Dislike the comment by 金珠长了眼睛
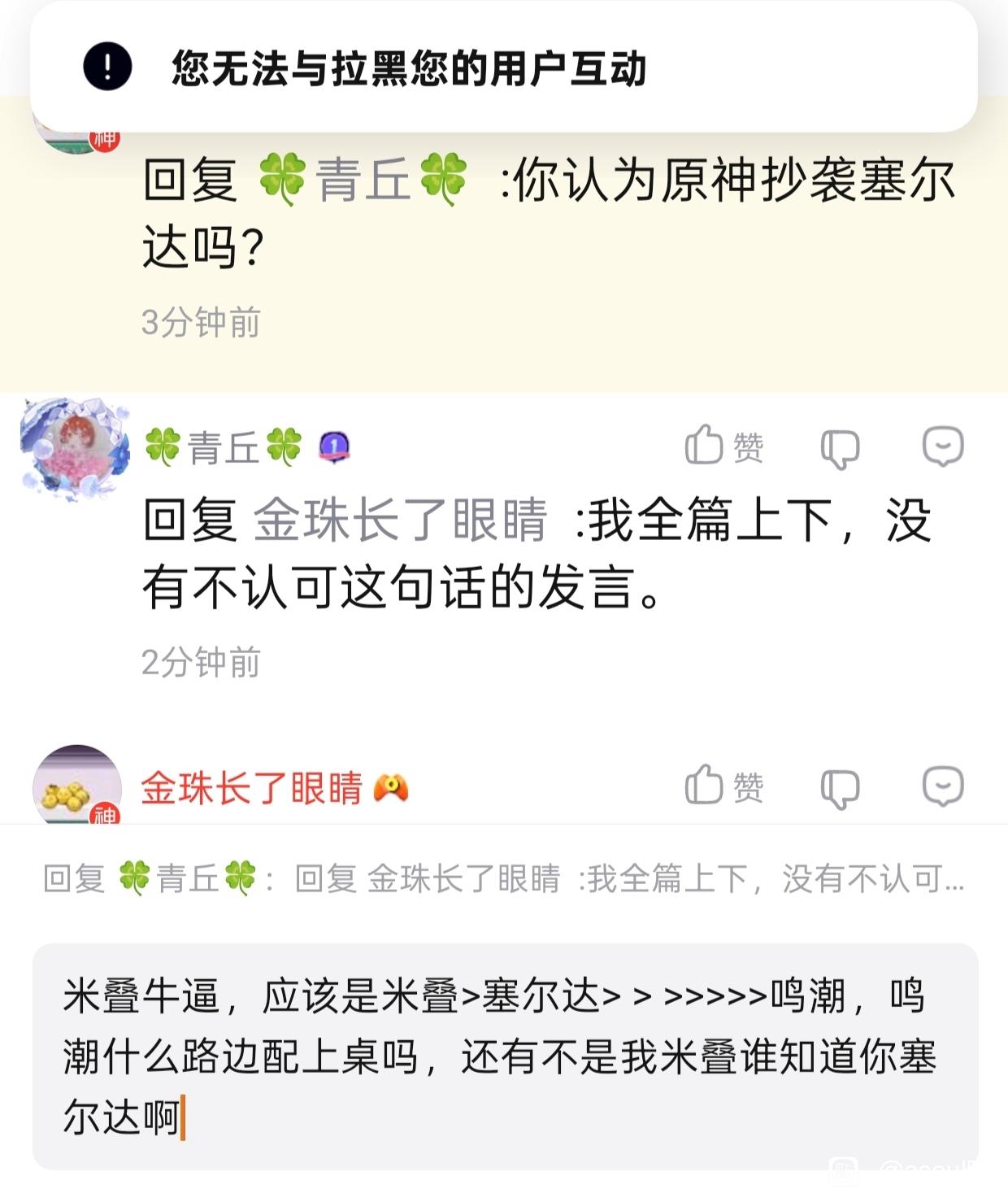Screen dimensions: 1008x1198 (x=840, y=787)
